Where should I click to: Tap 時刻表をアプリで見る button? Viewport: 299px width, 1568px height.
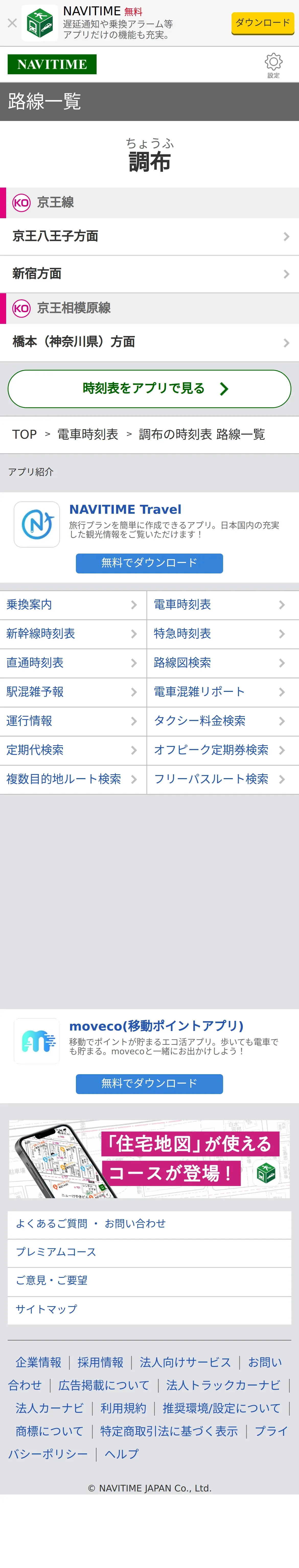click(x=149, y=388)
